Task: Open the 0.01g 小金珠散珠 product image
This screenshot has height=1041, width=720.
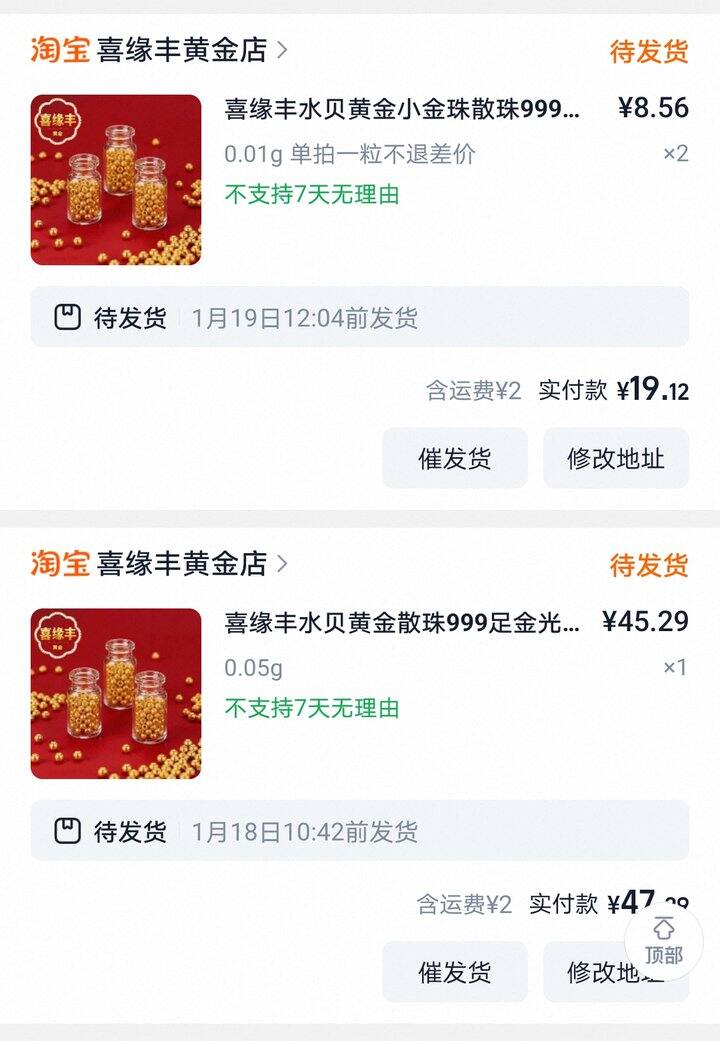Action: pos(116,180)
